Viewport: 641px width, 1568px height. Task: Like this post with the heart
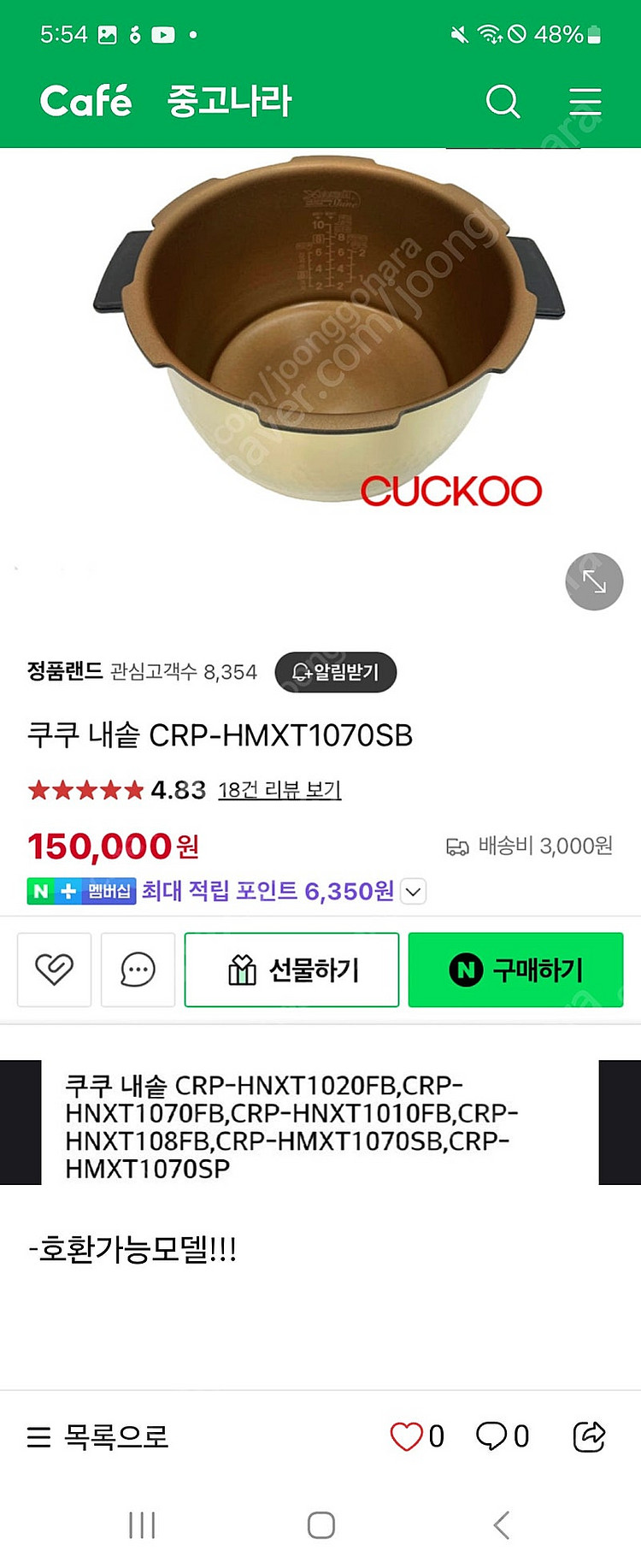point(407,1436)
